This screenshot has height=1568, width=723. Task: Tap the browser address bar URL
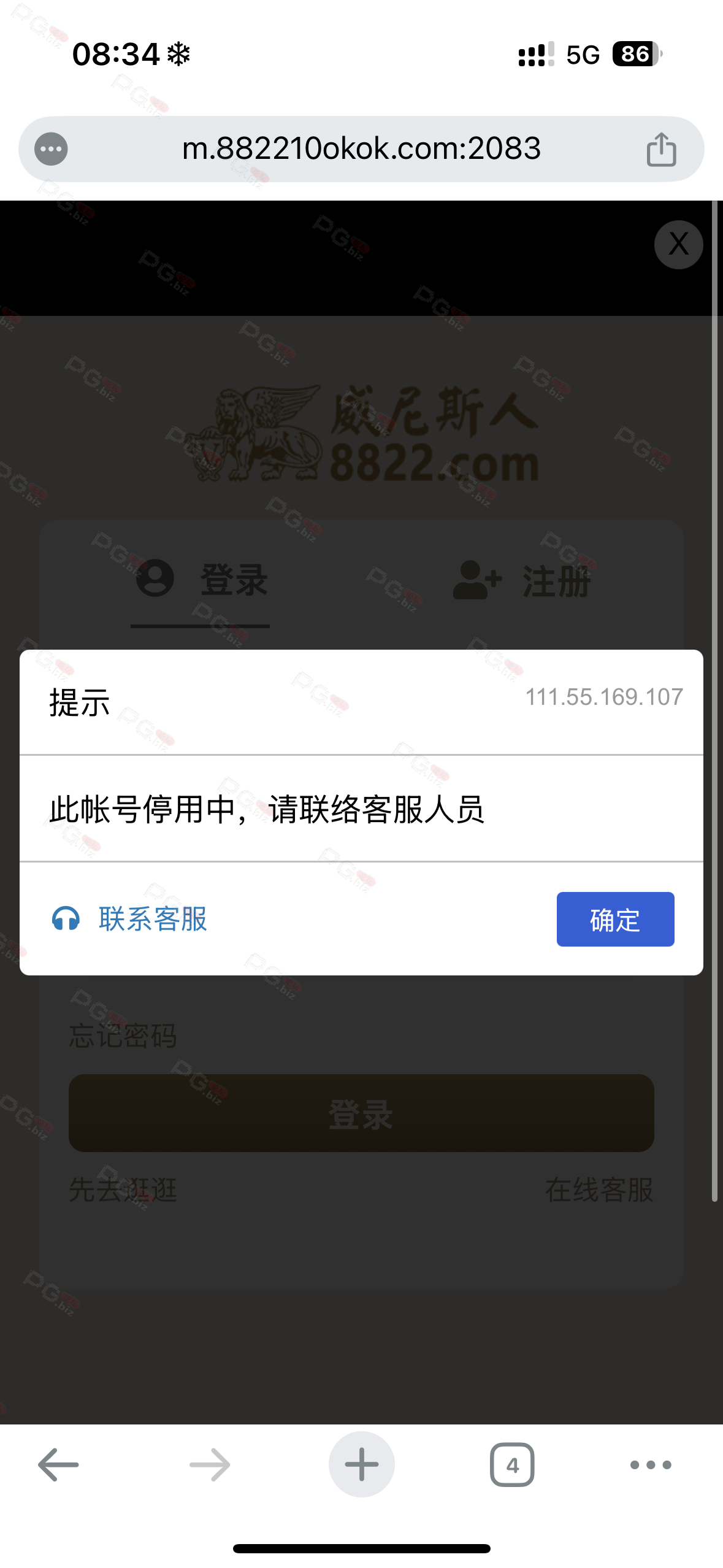tap(361, 148)
